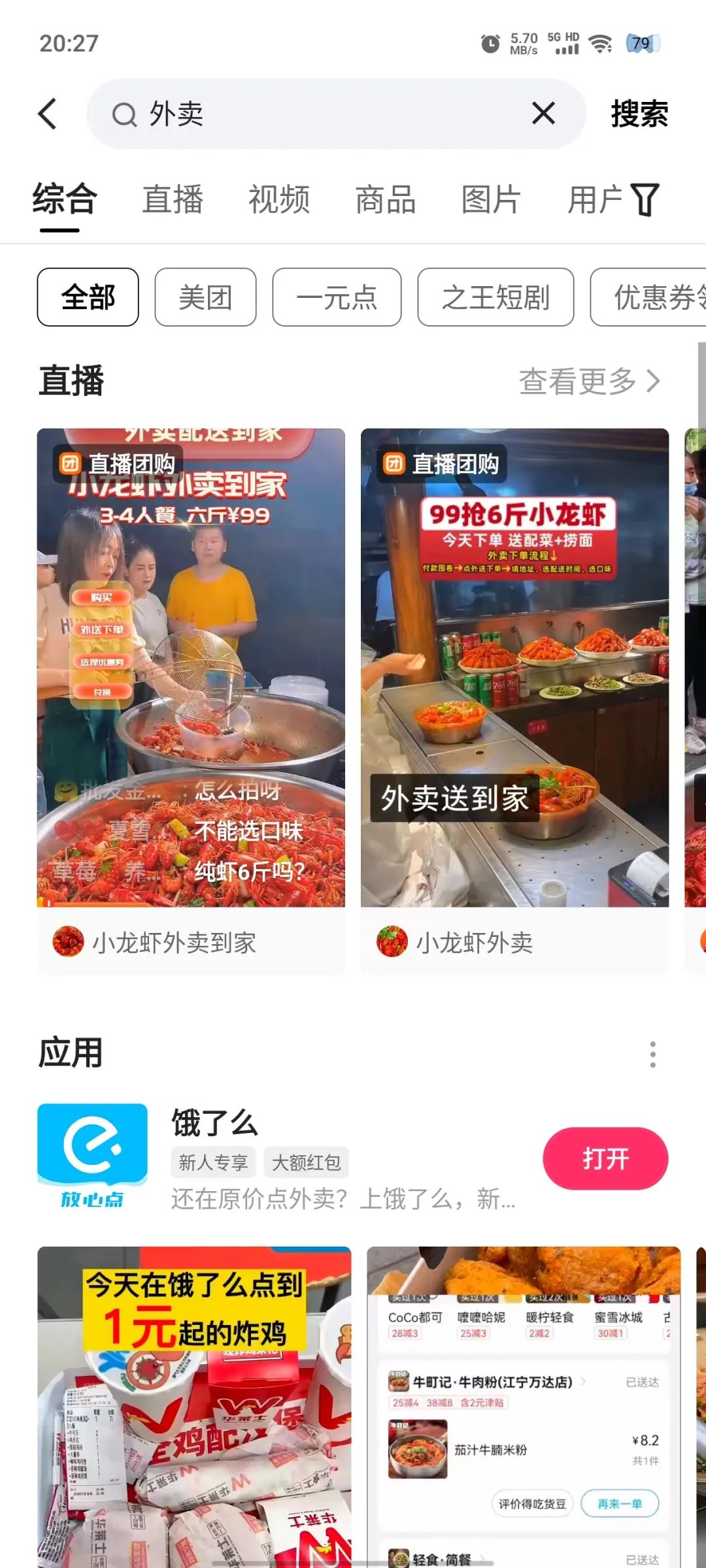The width and height of the screenshot is (706, 1568).
Task: Select the 美团 filter chip
Action: click(x=205, y=297)
